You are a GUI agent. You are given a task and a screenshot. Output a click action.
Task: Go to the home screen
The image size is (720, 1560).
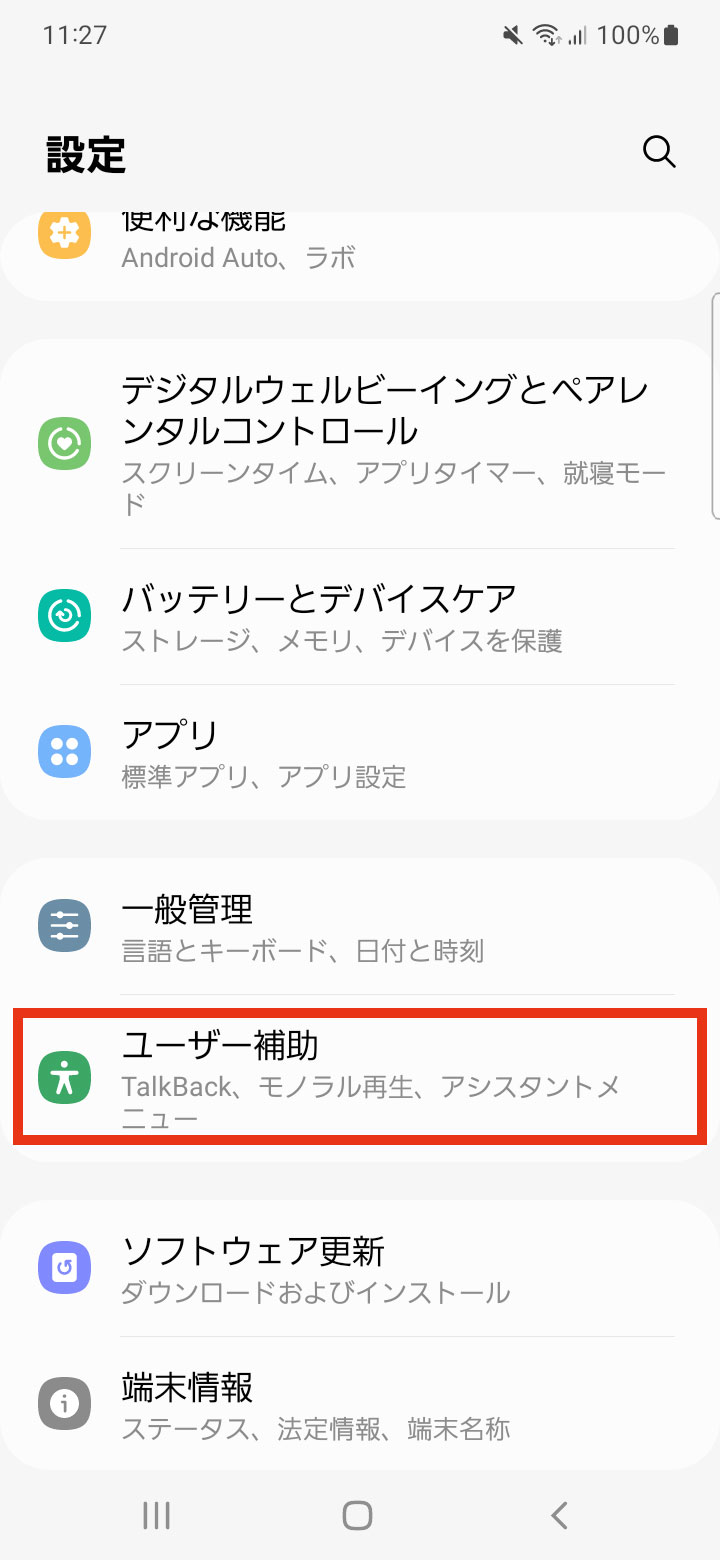pos(358,1515)
